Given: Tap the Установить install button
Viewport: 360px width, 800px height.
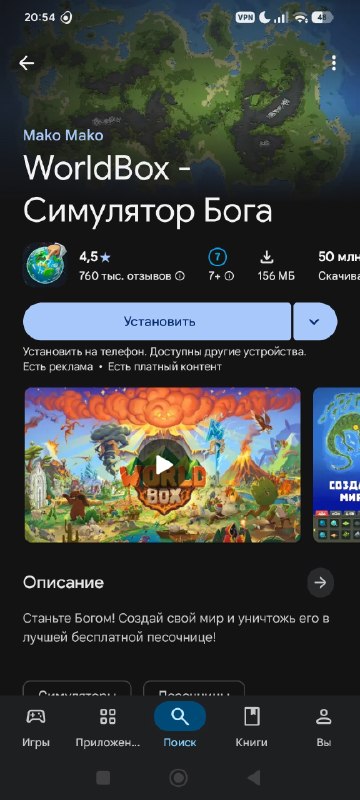Looking at the screenshot, I should [x=157, y=321].
